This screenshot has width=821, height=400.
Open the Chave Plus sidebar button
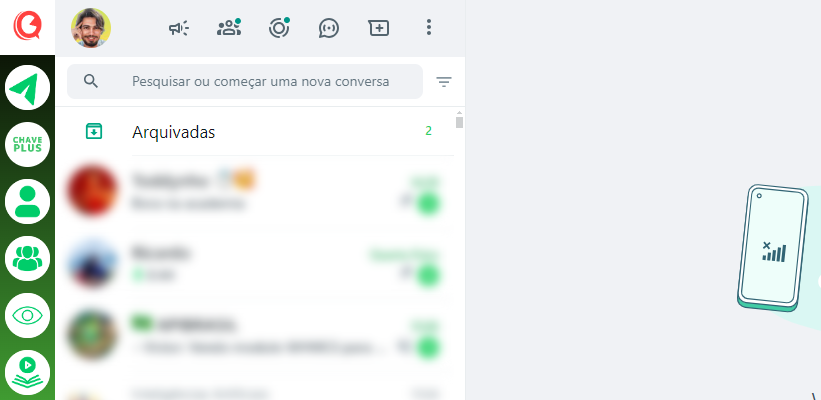click(x=27, y=144)
